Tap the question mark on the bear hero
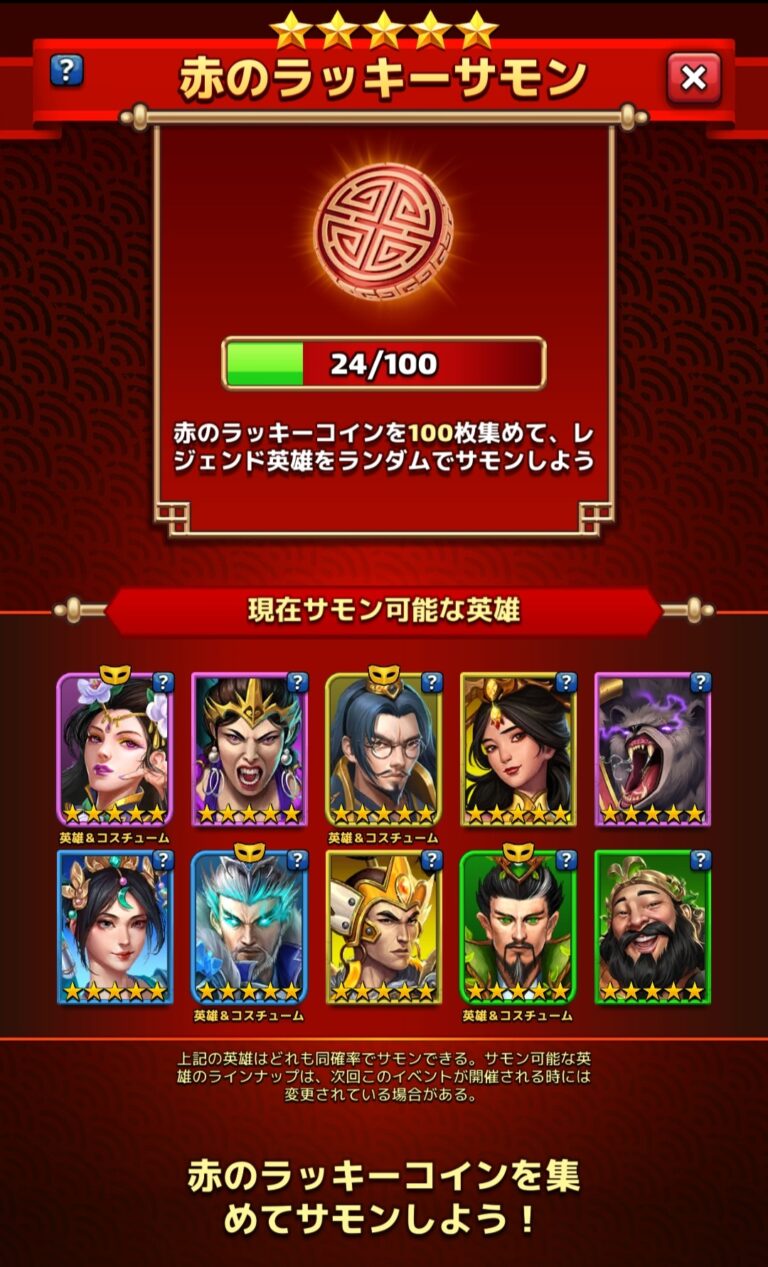The image size is (768, 1267). 699,683
